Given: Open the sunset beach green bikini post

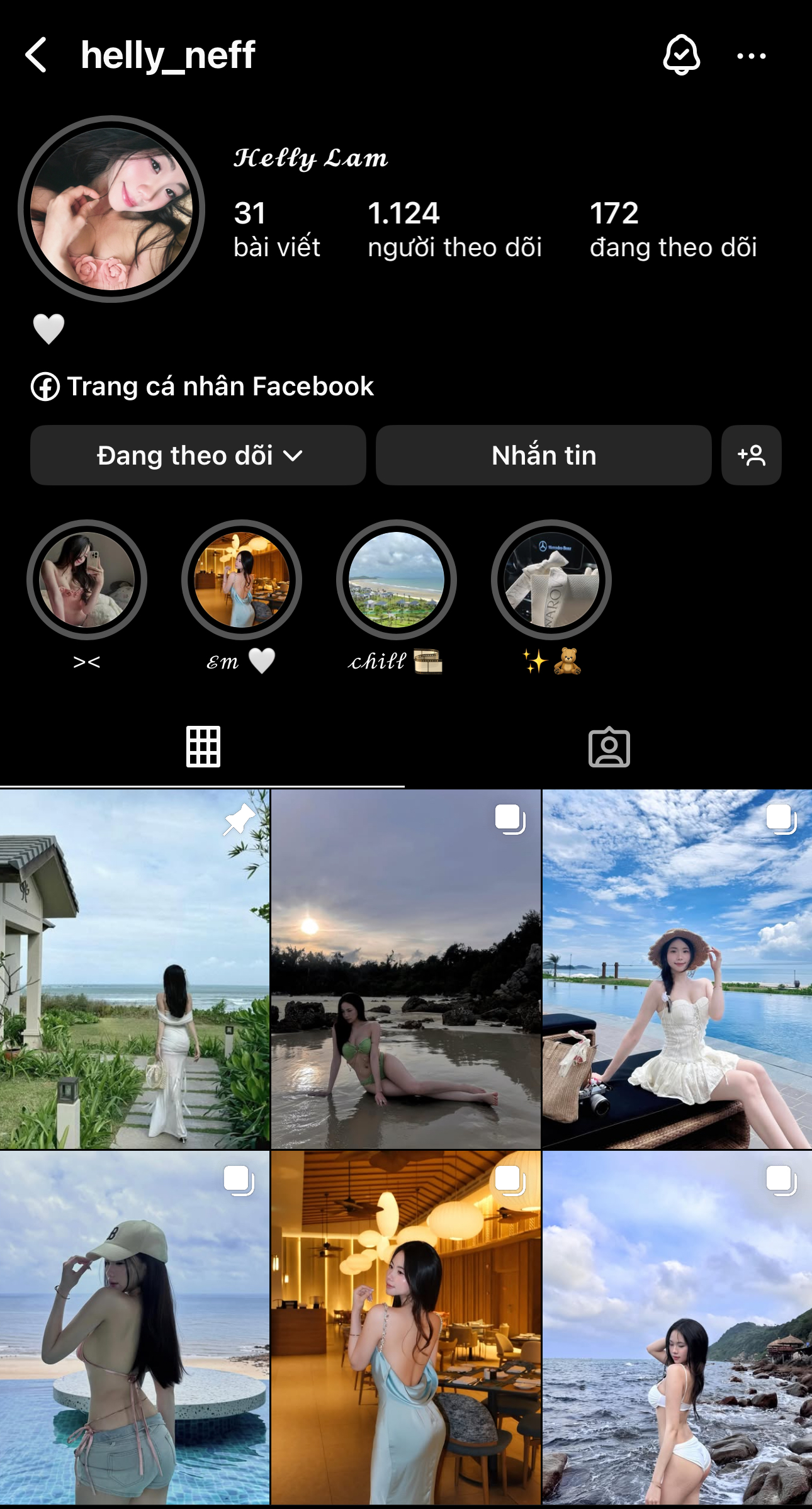Looking at the screenshot, I should [406, 969].
